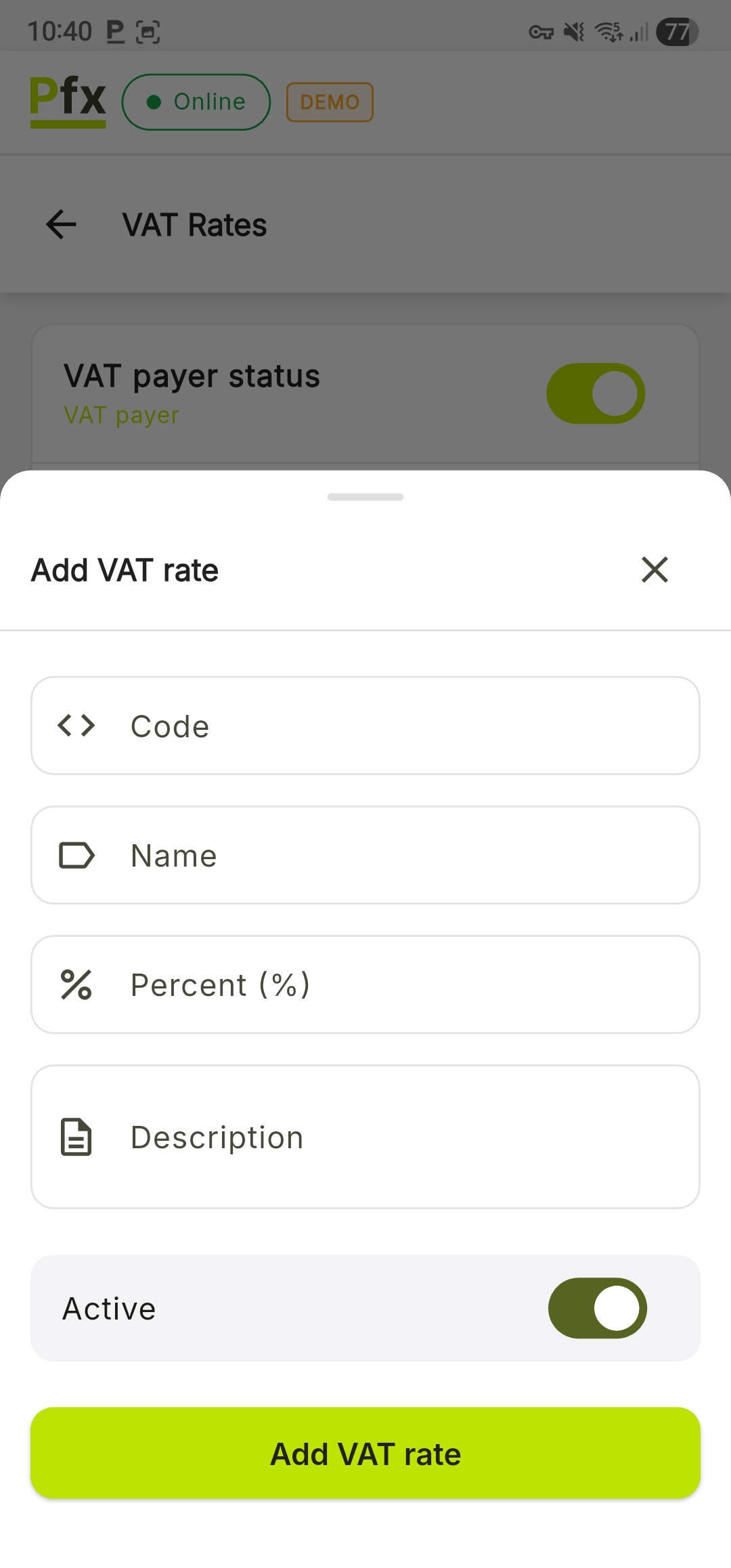Viewport: 731px width, 1568px height.
Task: Close the Add VAT rate sheet
Action: [655, 569]
